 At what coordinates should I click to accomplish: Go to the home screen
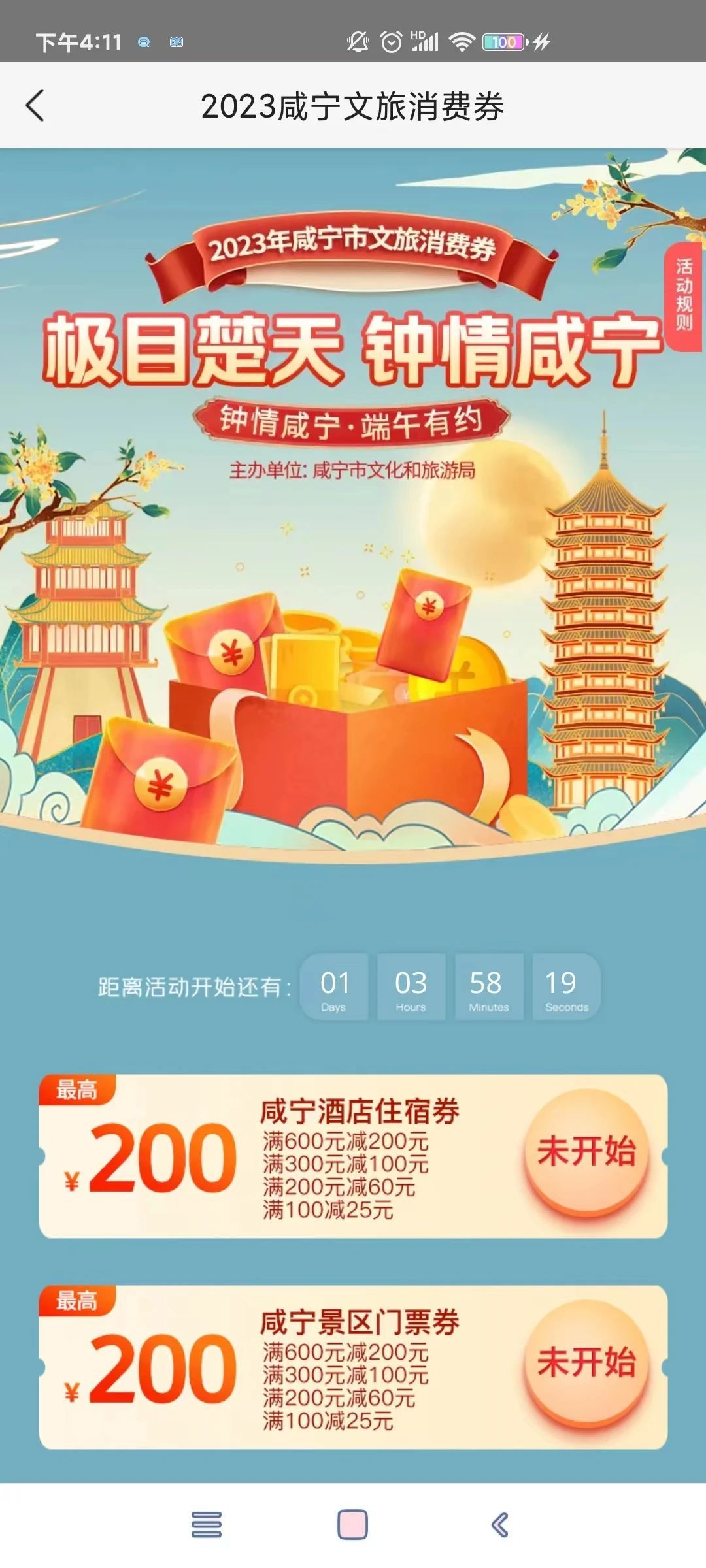tap(352, 1525)
